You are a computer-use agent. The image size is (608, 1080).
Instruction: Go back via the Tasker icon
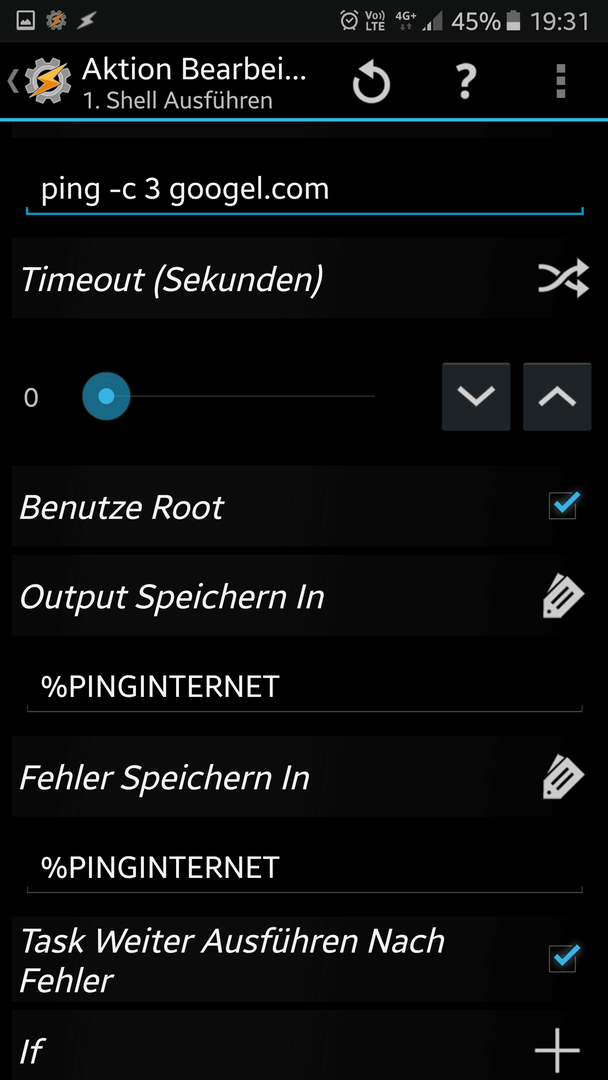(41, 81)
